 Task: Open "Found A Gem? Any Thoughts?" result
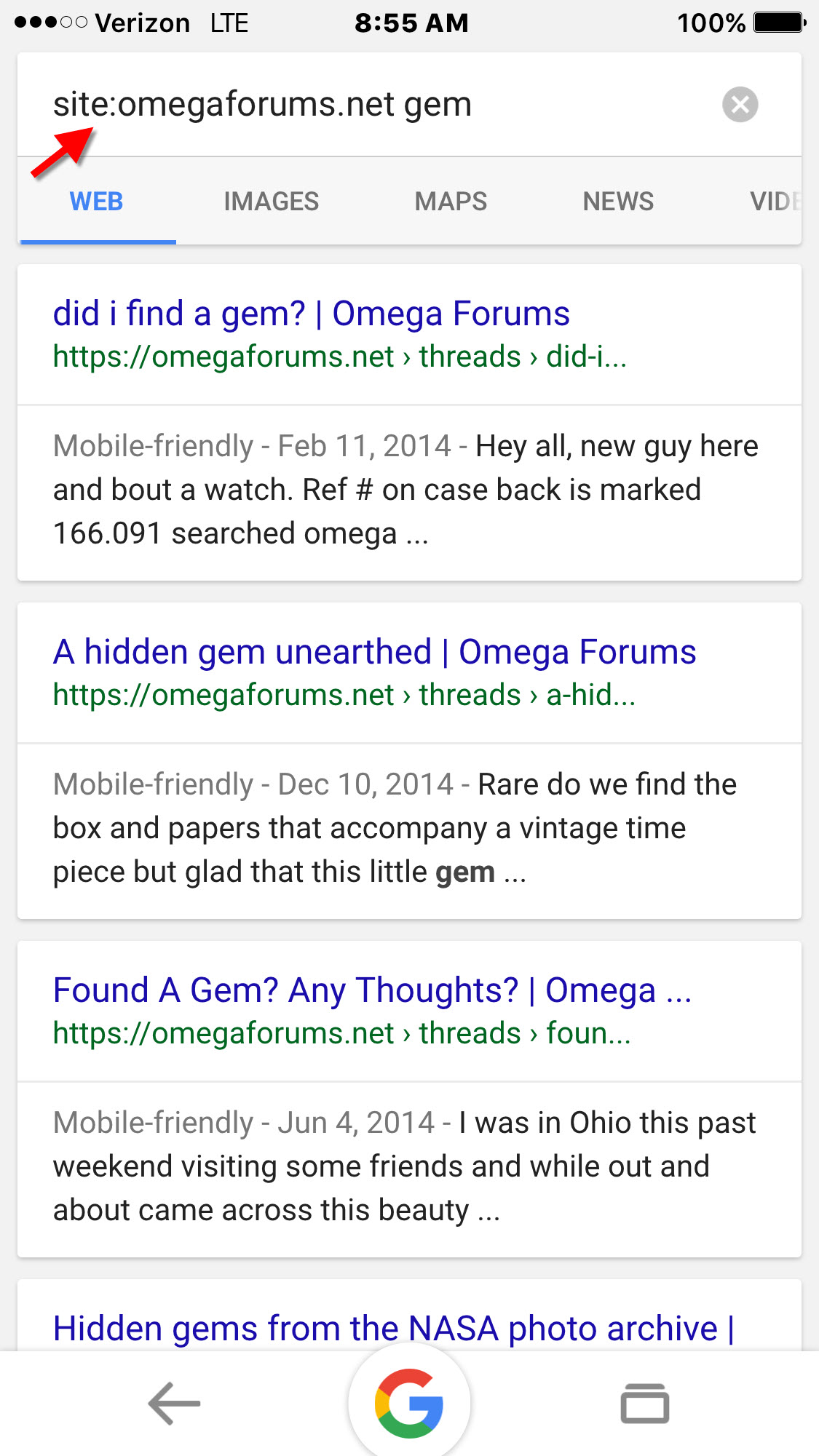point(371,991)
